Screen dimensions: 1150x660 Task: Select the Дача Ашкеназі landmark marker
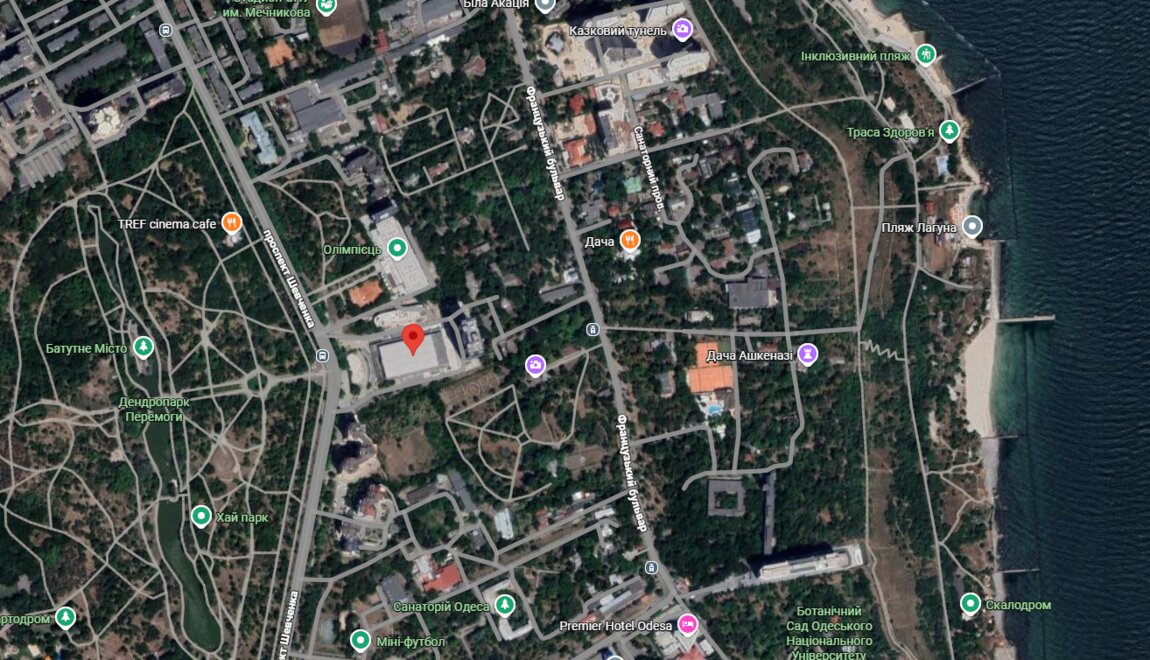coord(808,354)
